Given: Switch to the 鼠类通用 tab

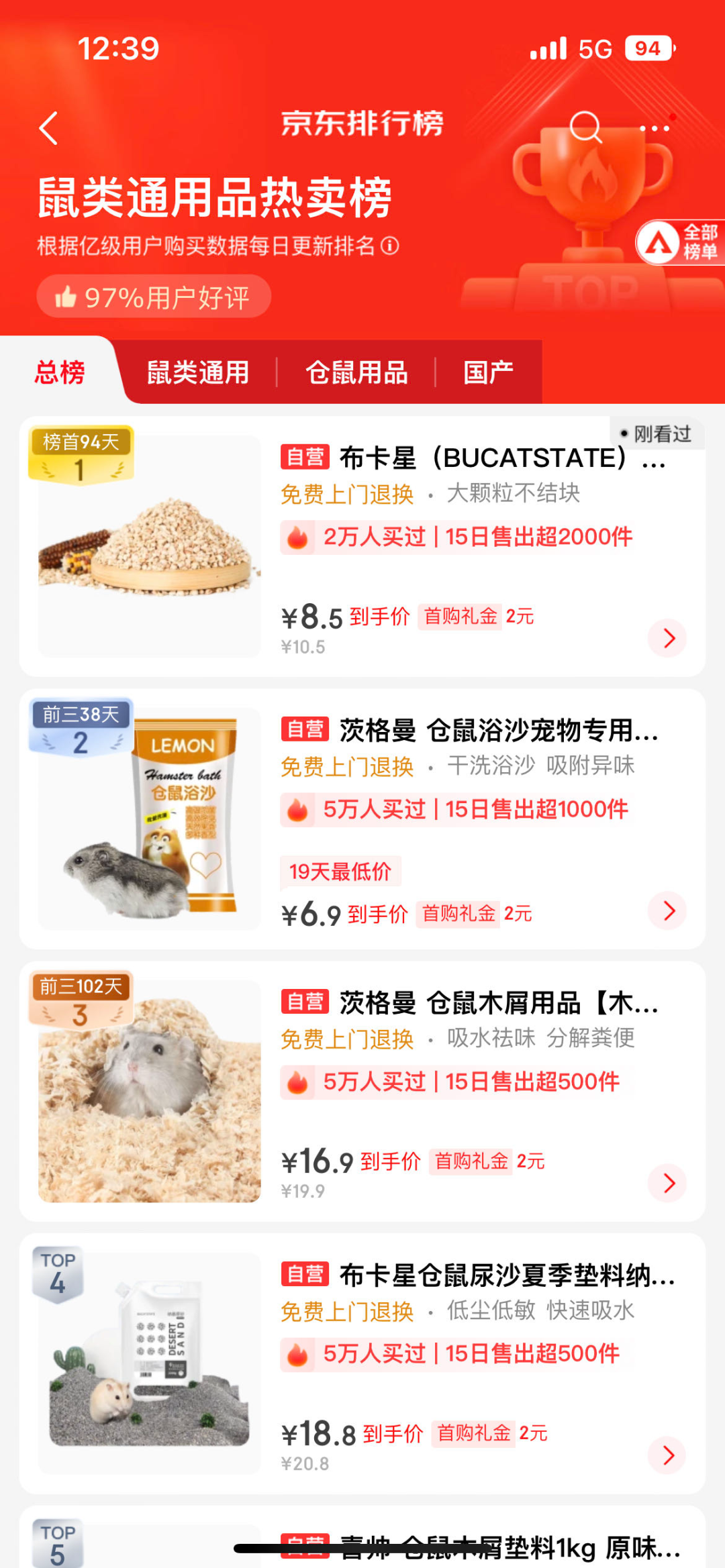Looking at the screenshot, I should pos(198,372).
